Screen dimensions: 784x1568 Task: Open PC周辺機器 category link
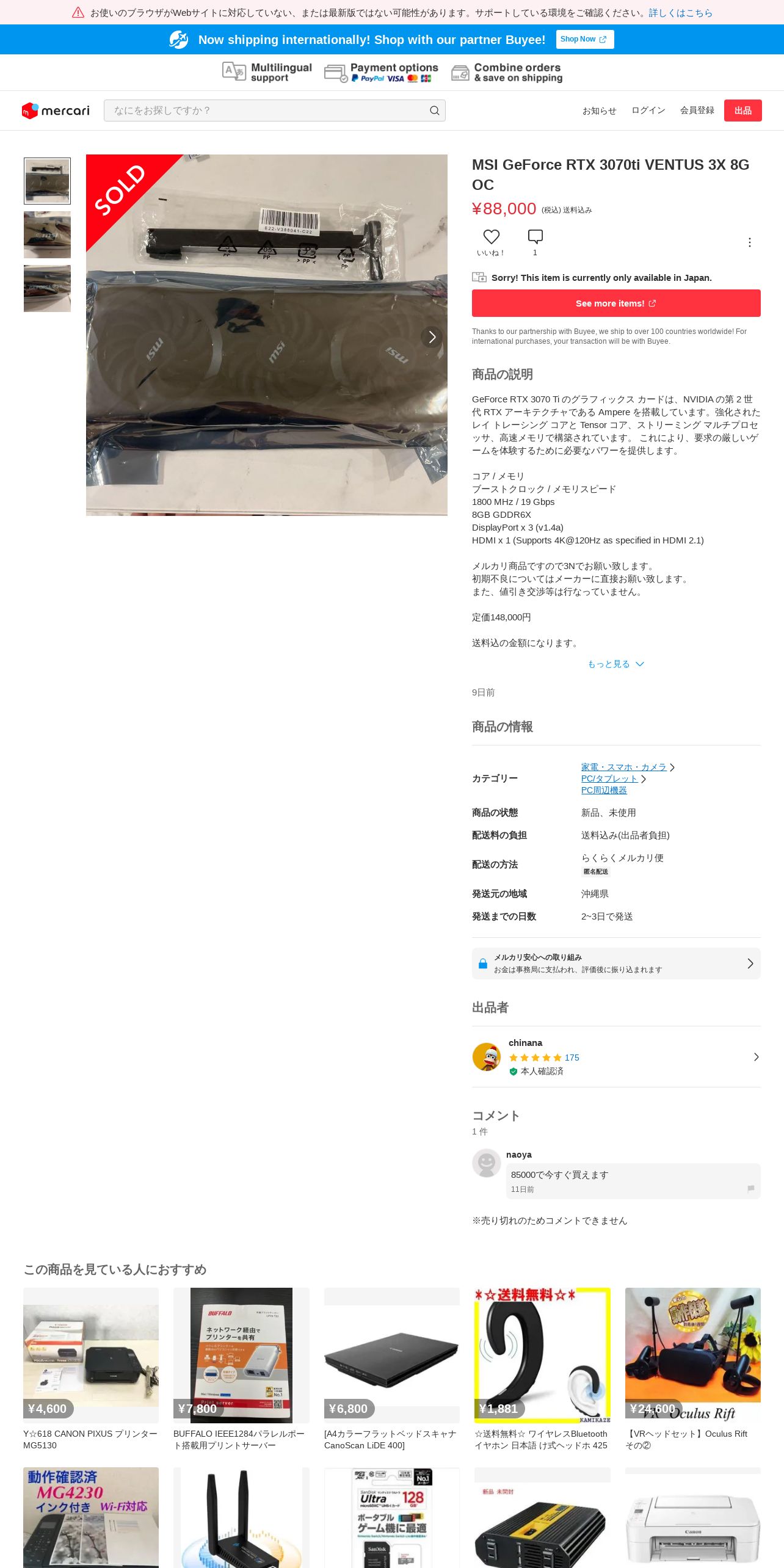coord(604,790)
